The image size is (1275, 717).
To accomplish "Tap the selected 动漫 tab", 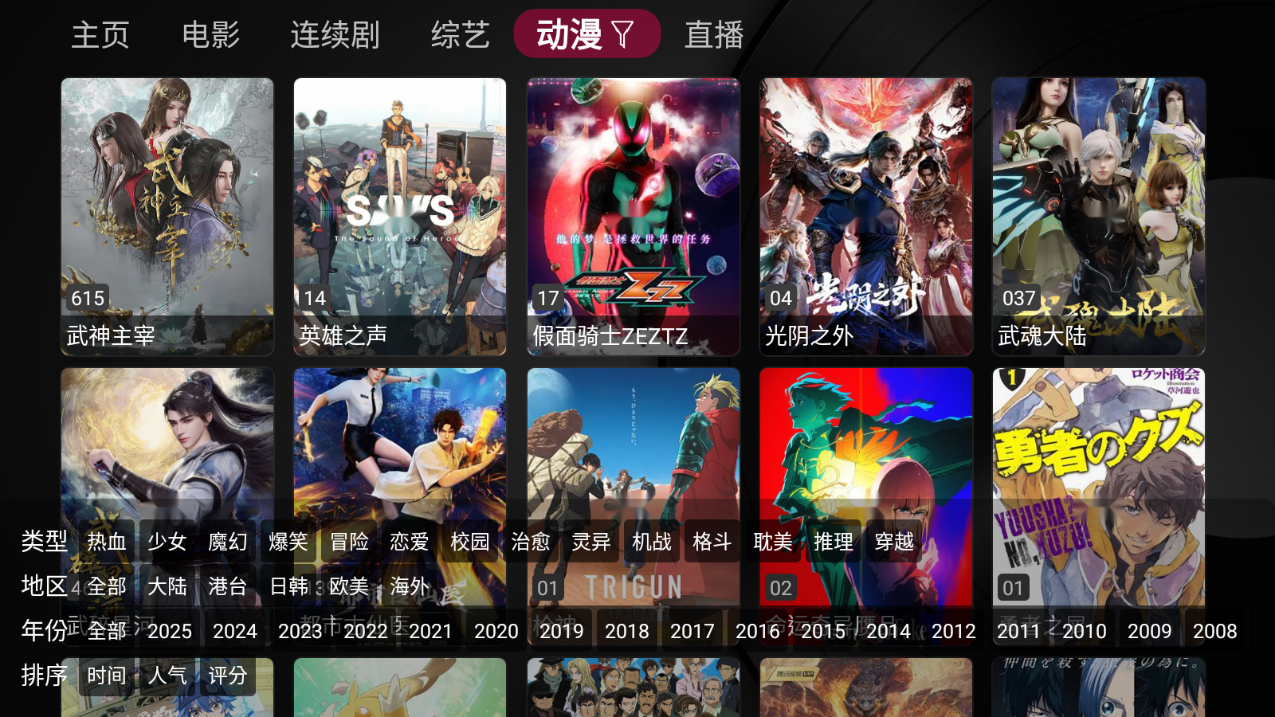I will [587, 35].
